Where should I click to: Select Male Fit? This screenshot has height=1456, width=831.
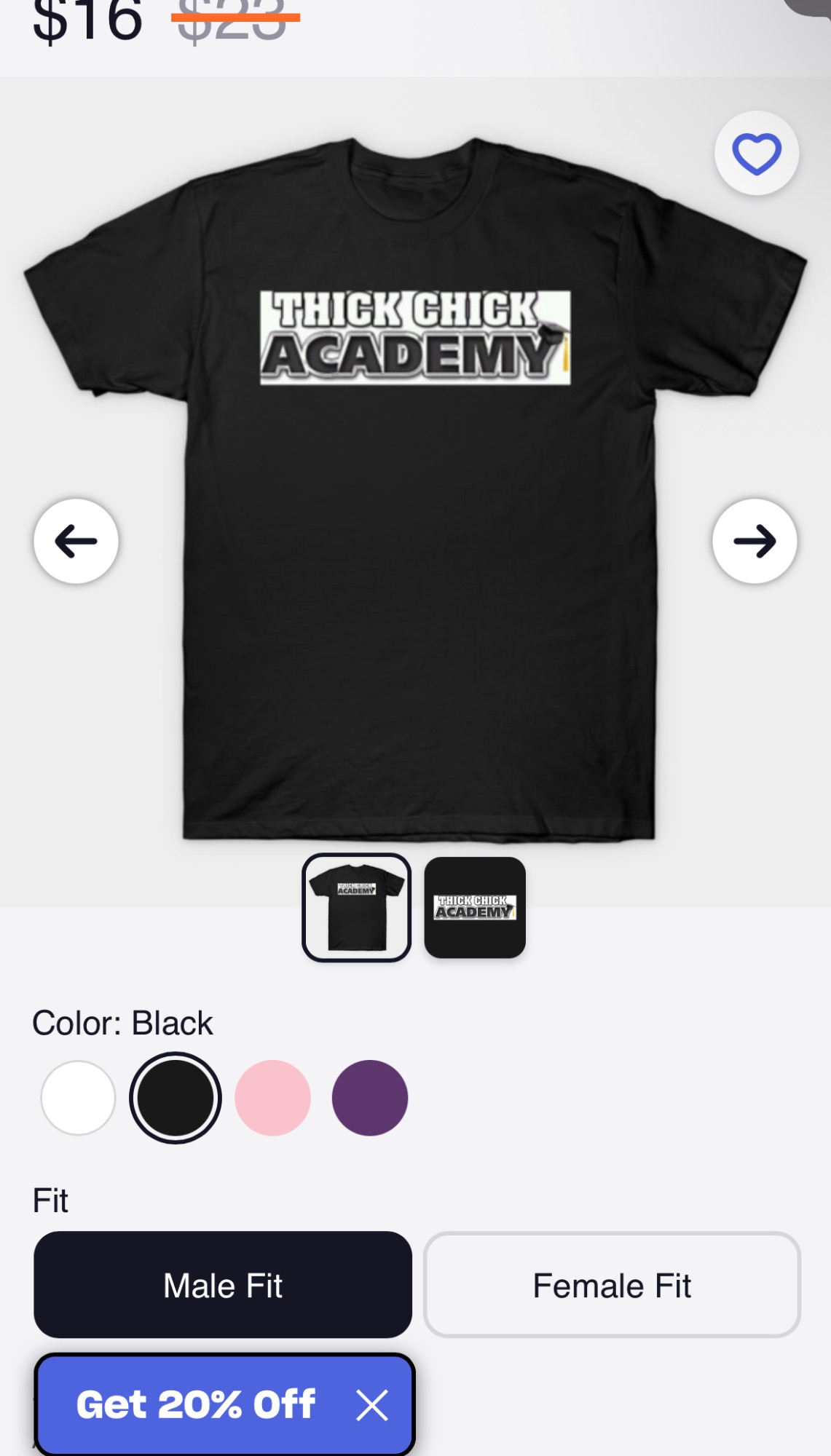click(223, 1285)
